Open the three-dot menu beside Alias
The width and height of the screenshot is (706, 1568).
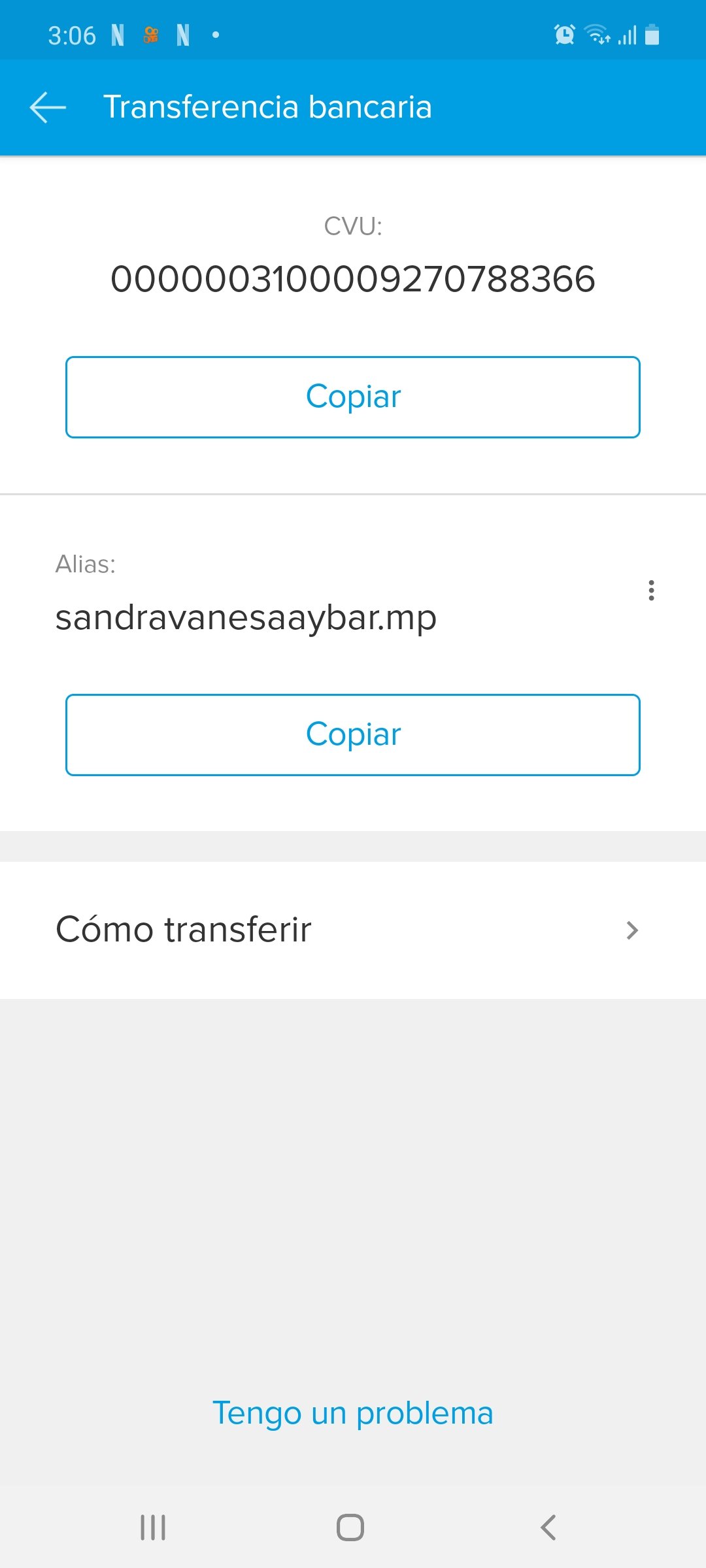click(651, 590)
